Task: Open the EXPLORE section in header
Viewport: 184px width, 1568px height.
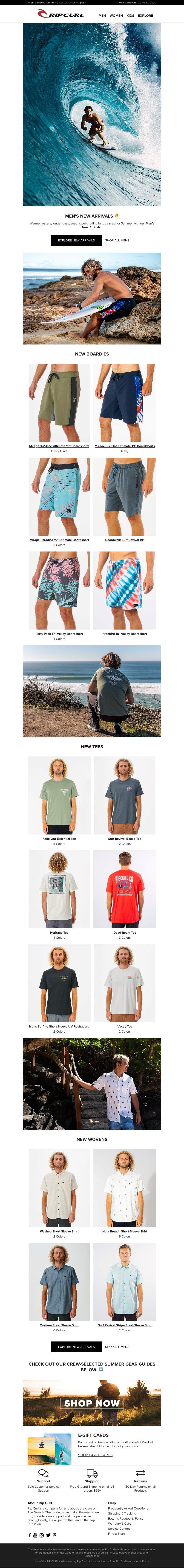Action: pyautogui.click(x=145, y=15)
